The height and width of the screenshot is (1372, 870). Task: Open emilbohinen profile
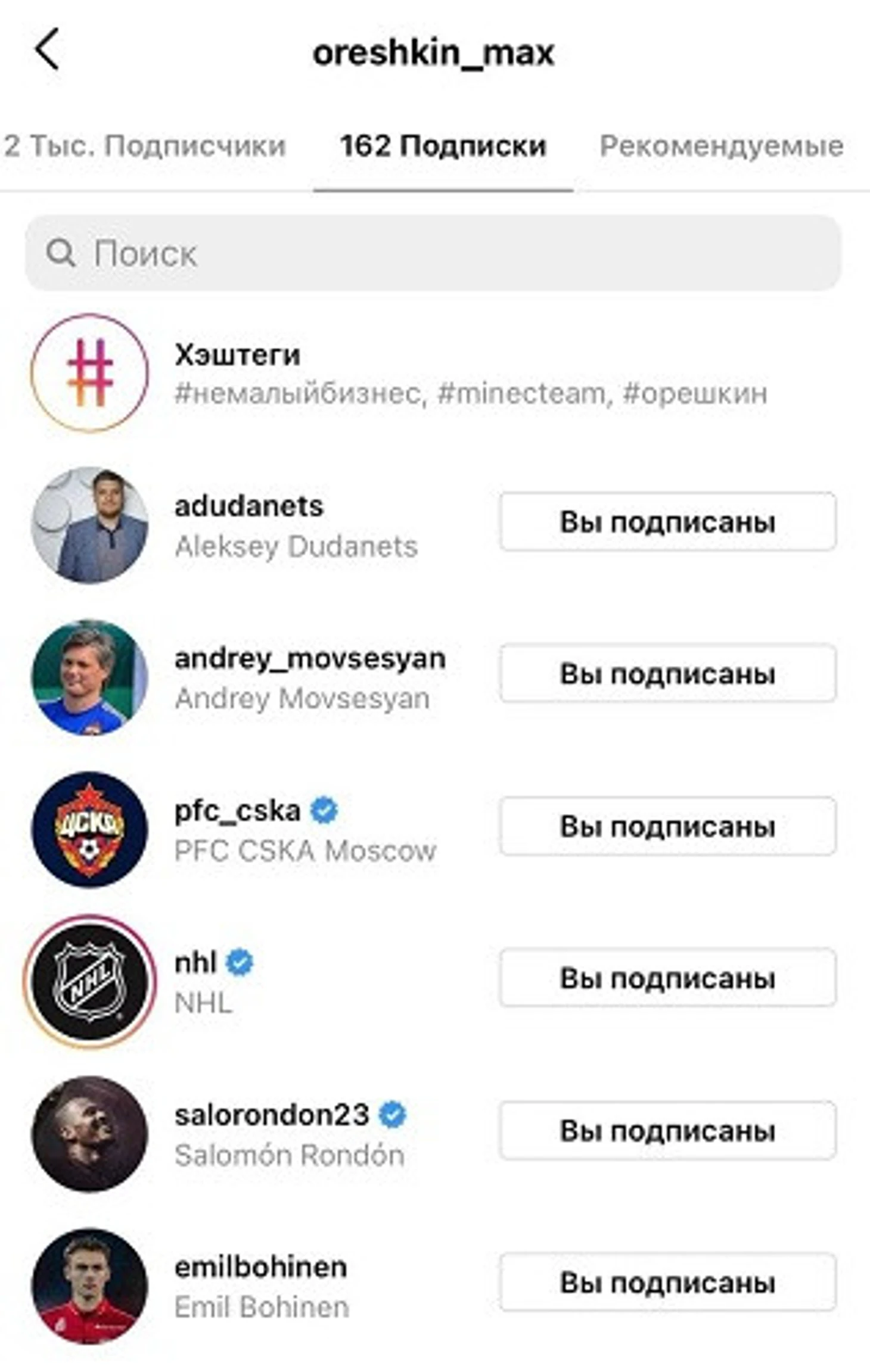(x=260, y=1267)
